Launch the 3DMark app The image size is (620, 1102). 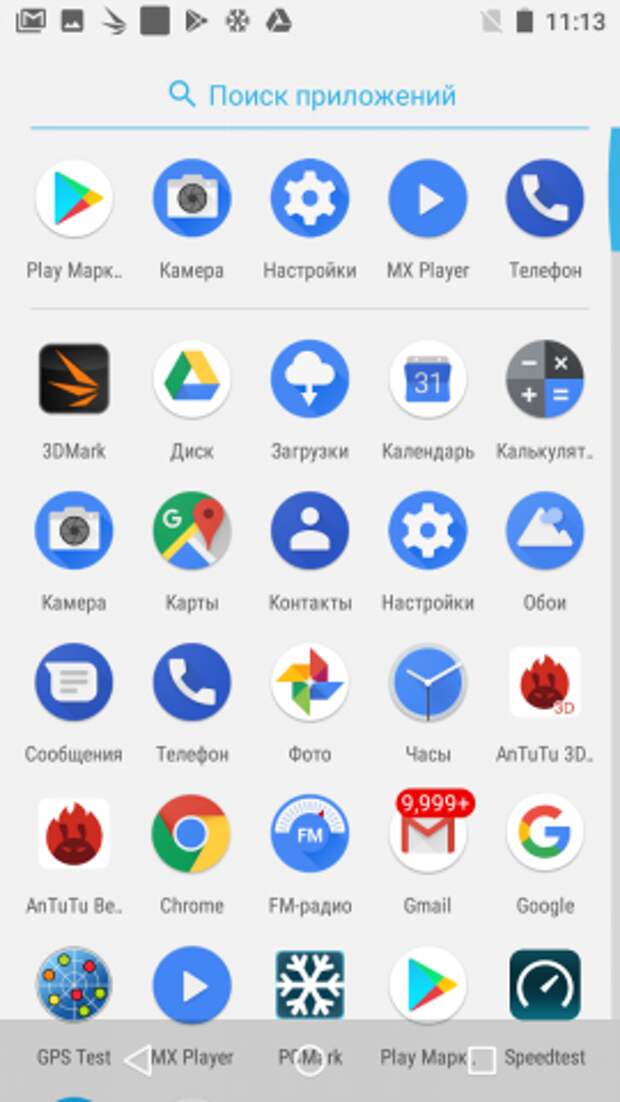(x=74, y=380)
